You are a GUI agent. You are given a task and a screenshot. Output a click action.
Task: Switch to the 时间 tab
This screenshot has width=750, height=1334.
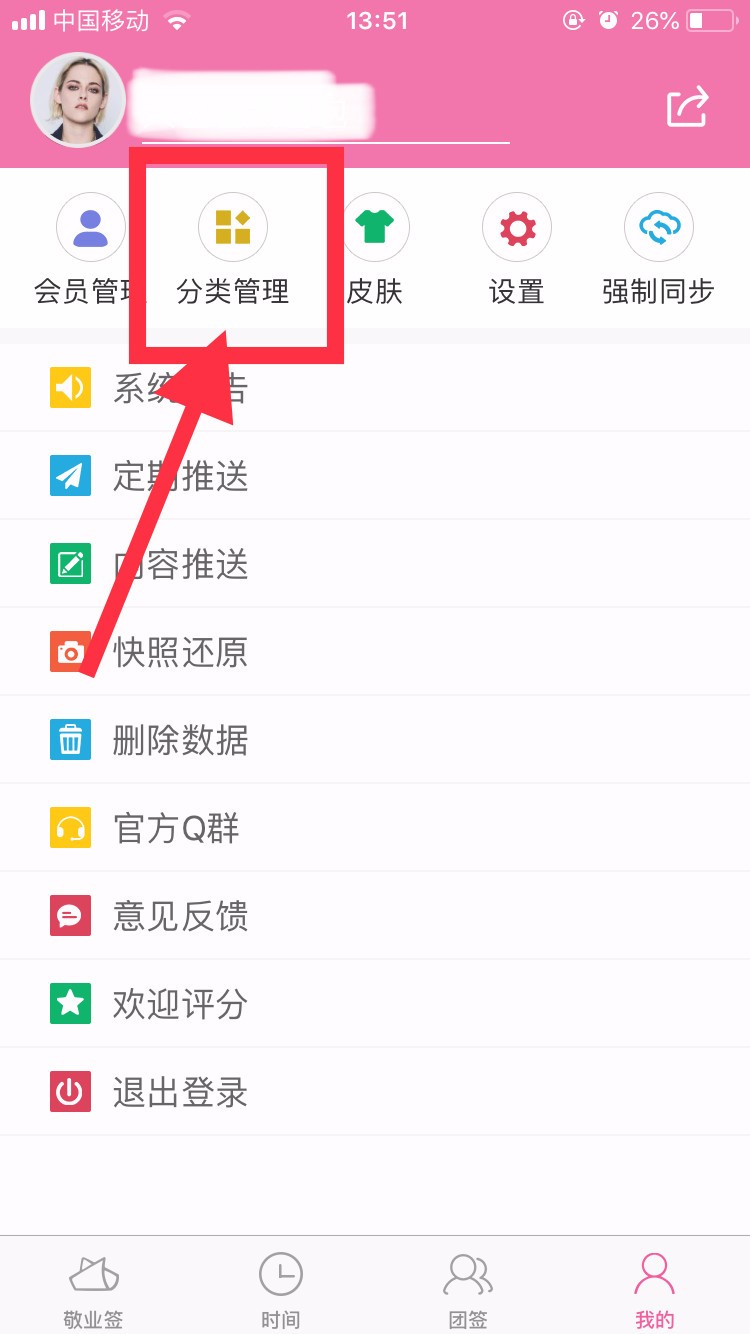(281, 1290)
